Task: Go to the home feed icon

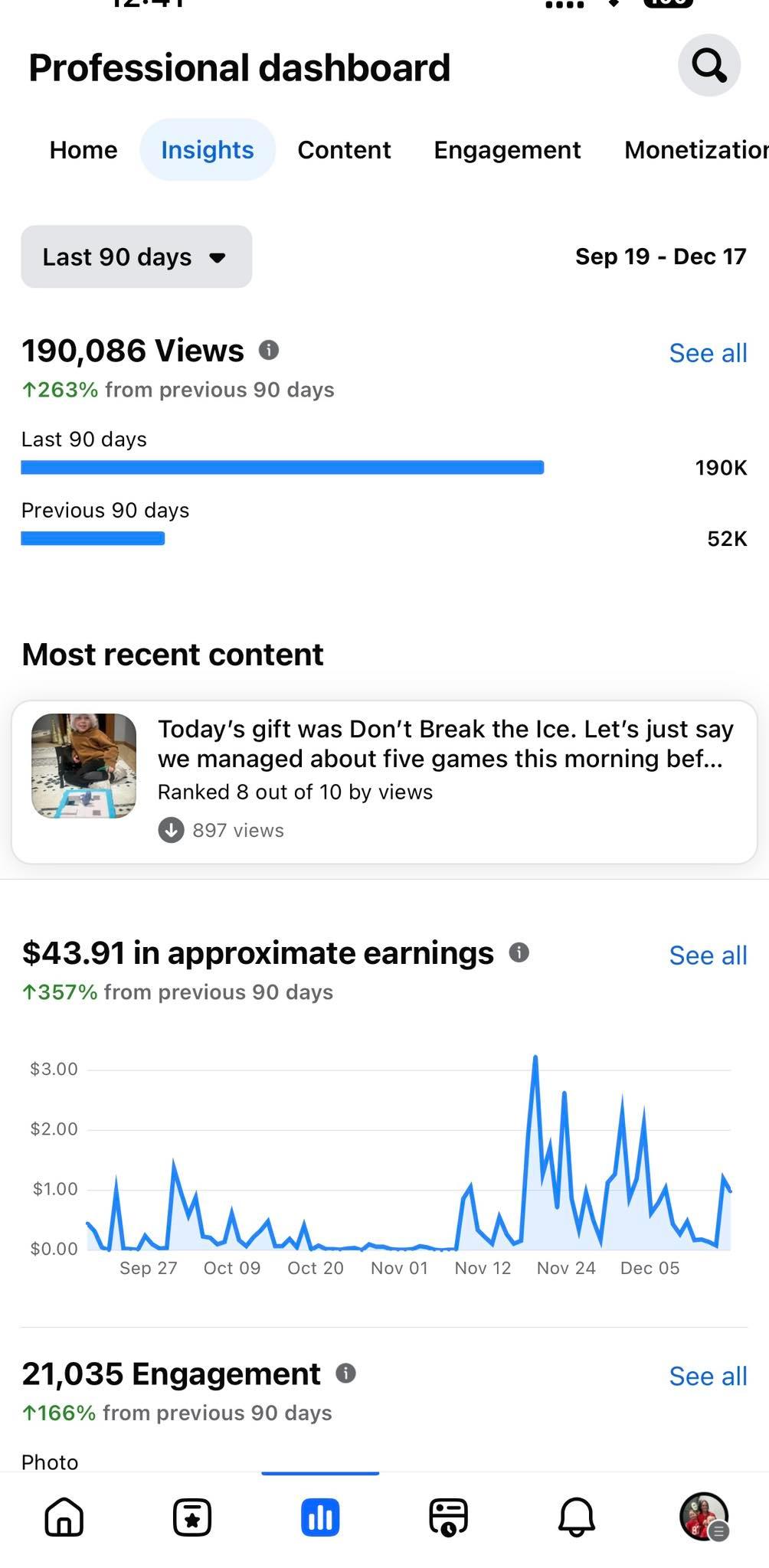Action: click(64, 1517)
